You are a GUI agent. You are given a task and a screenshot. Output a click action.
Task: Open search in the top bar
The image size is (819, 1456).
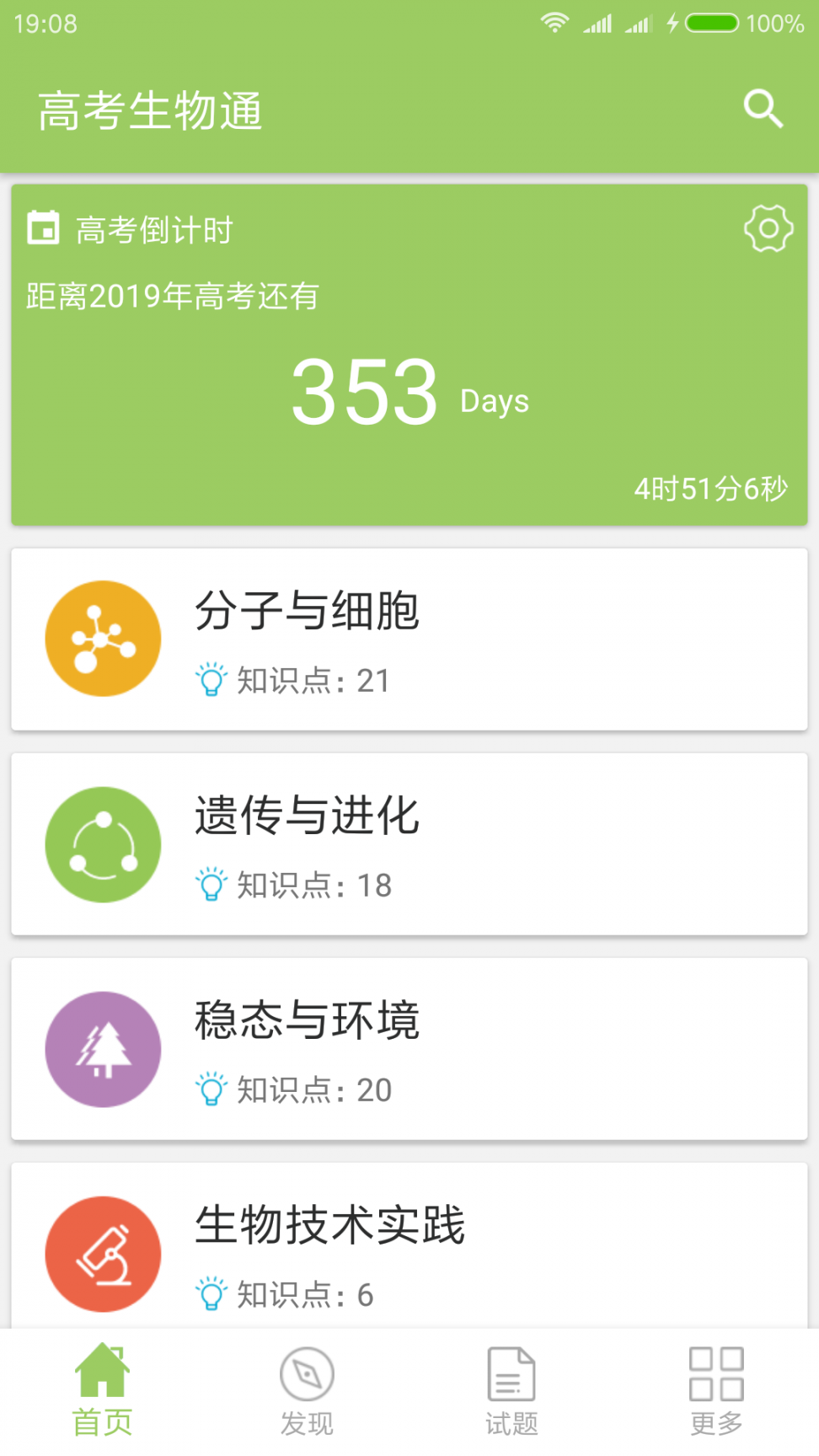[x=763, y=110]
